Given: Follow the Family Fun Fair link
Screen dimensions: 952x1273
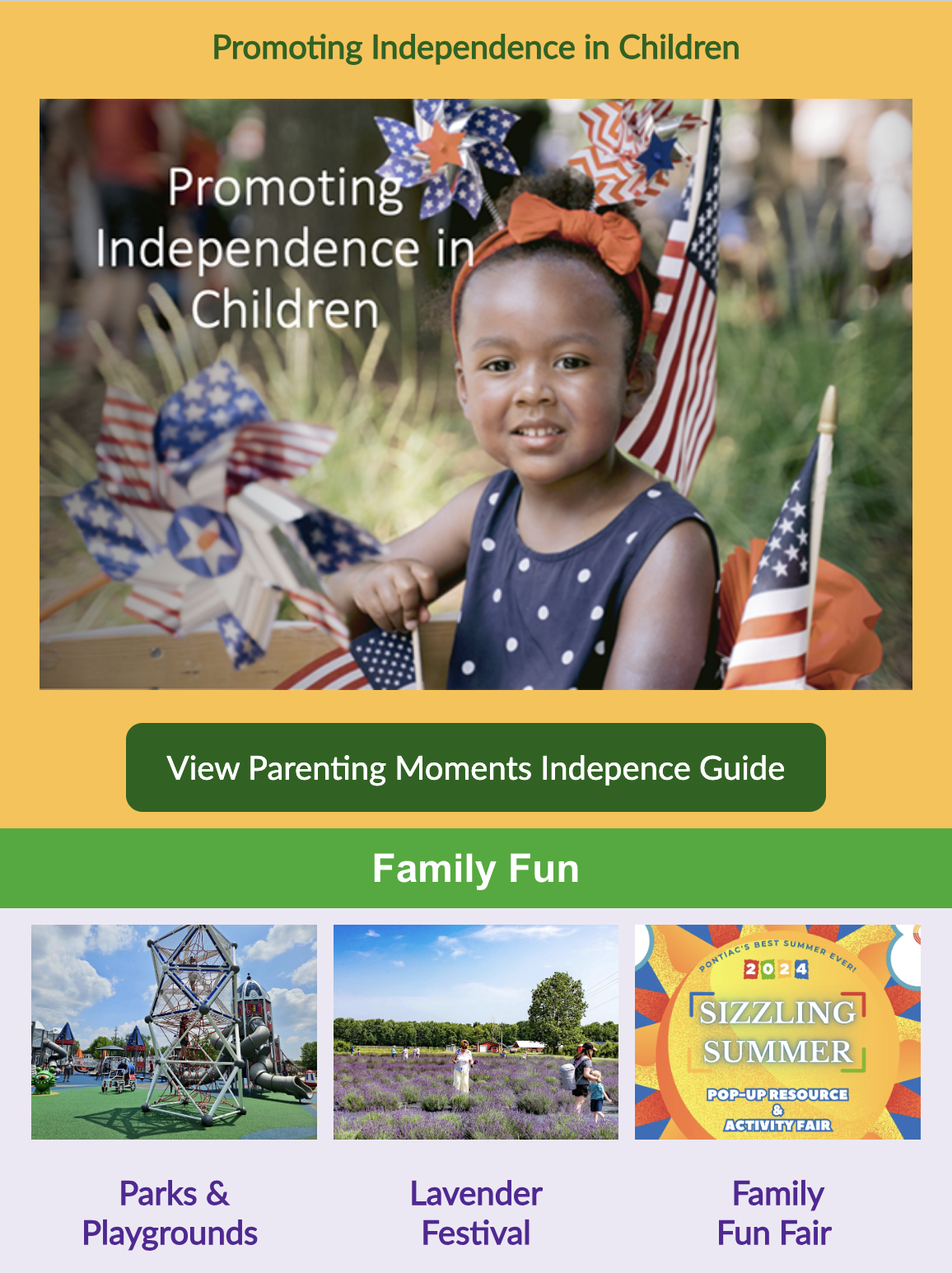Looking at the screenshot, I should [776, 1213].
